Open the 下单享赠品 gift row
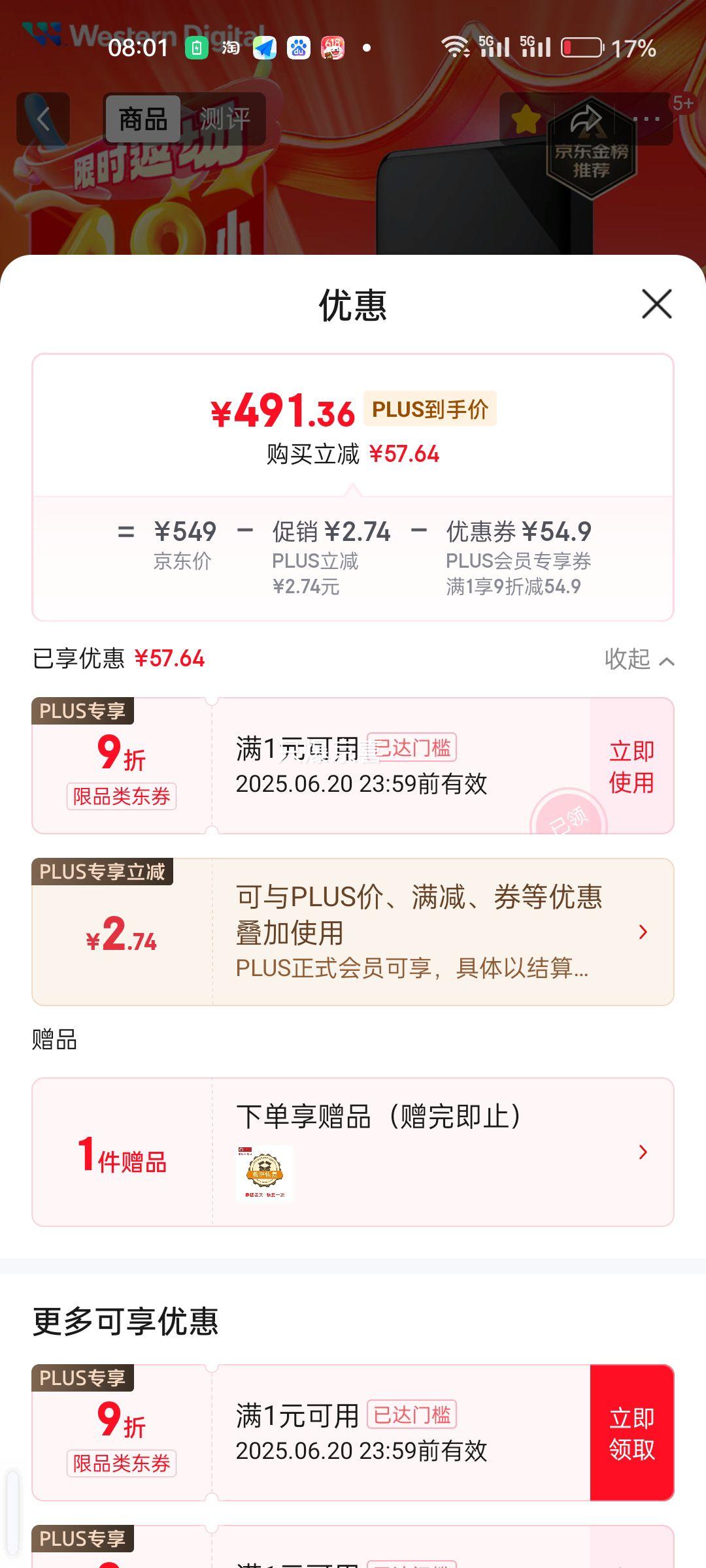Screen dimensions: 706x1568 tap(642, 1152)
